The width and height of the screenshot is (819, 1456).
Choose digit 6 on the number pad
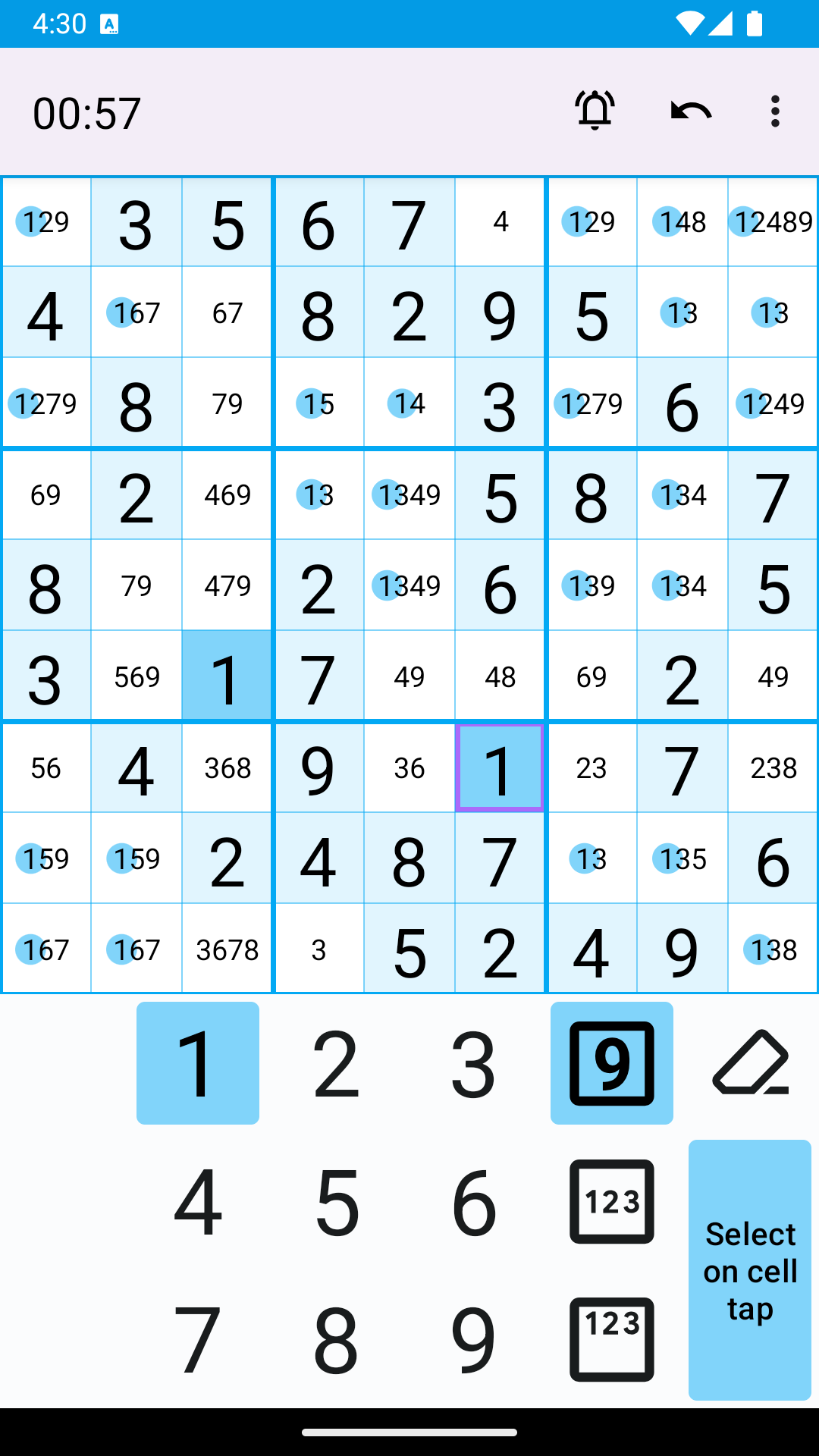(x=473, y=1200)
